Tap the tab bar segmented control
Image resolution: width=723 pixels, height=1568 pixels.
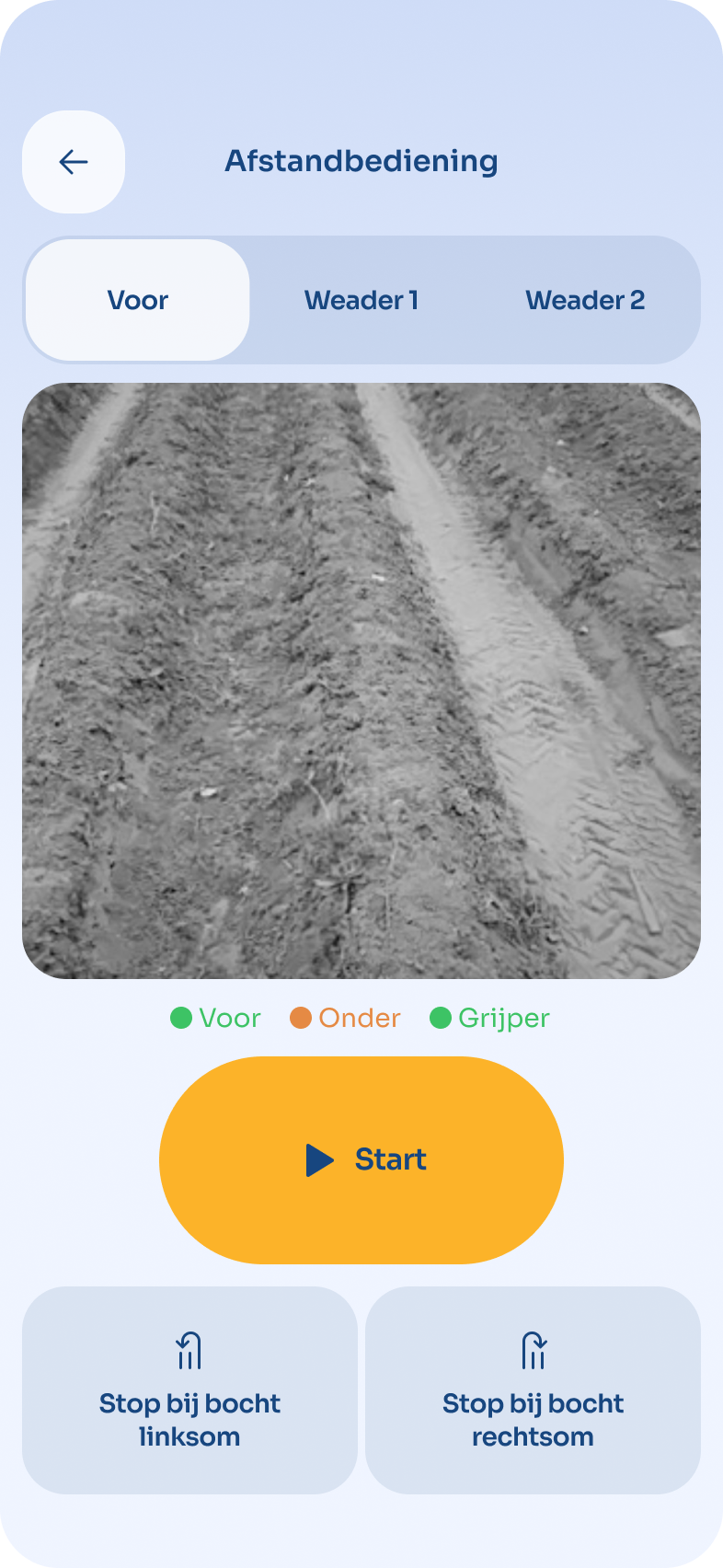click(x=361, y=299)
